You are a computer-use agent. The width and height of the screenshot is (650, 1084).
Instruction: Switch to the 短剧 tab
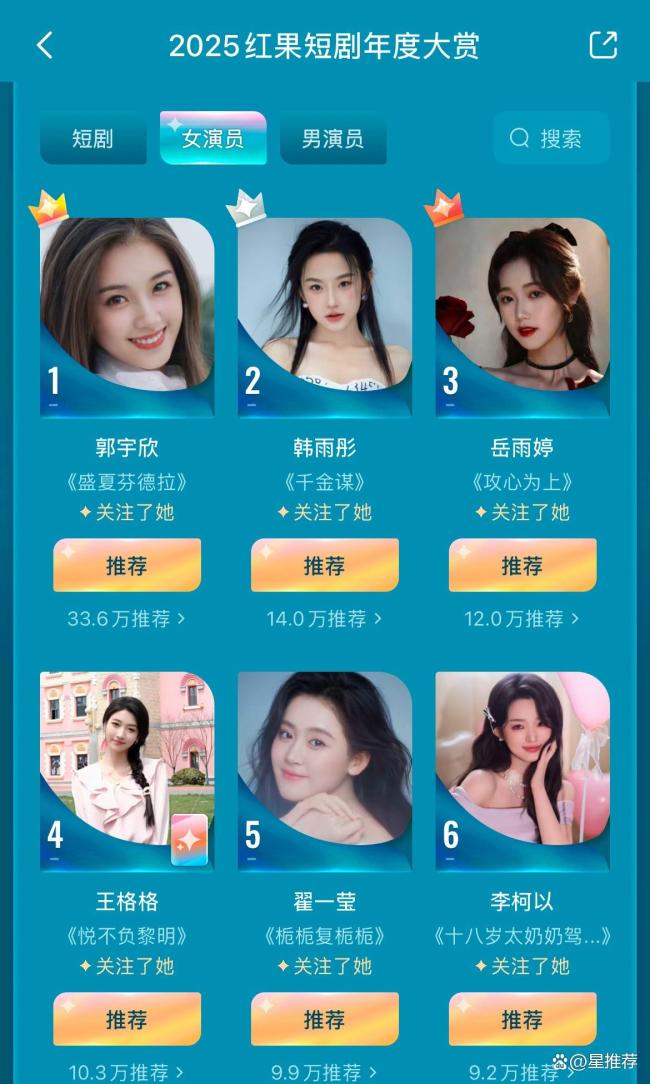coord(92,138)
